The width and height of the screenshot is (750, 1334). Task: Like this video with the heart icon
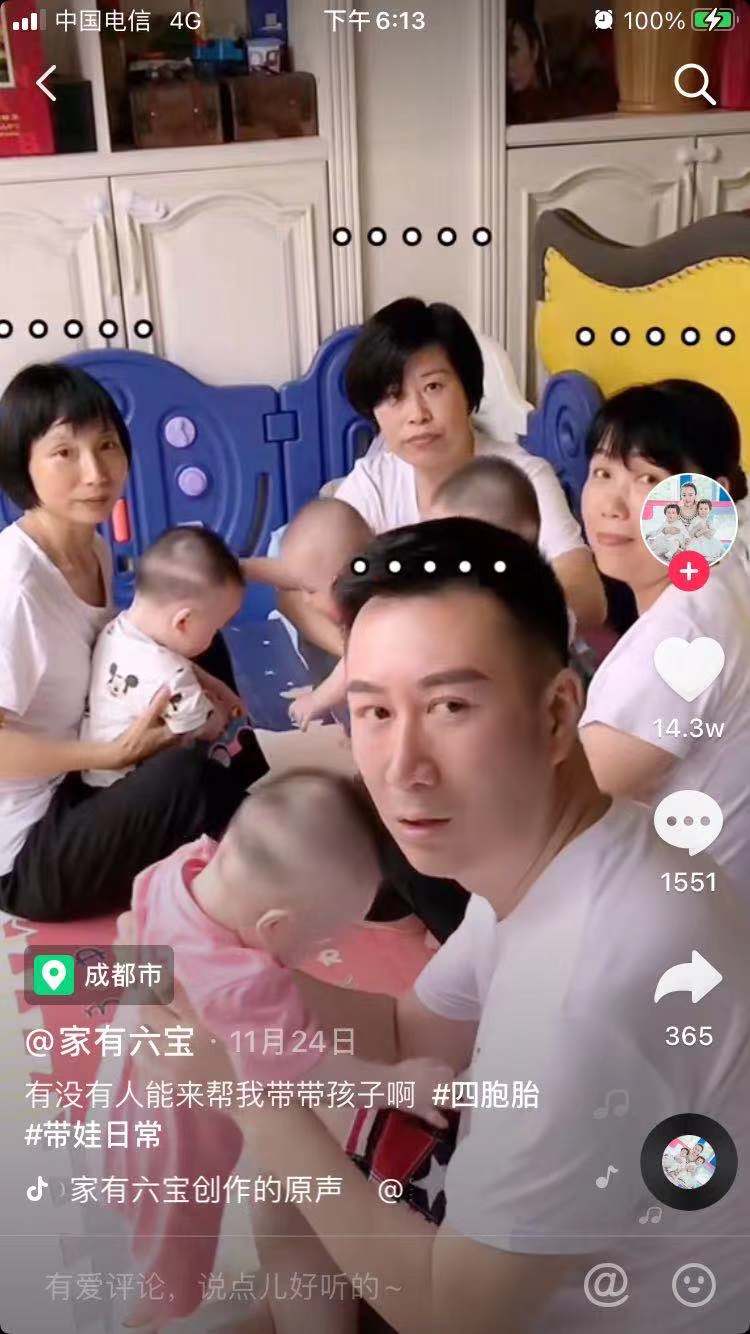[x=689, y=668]
